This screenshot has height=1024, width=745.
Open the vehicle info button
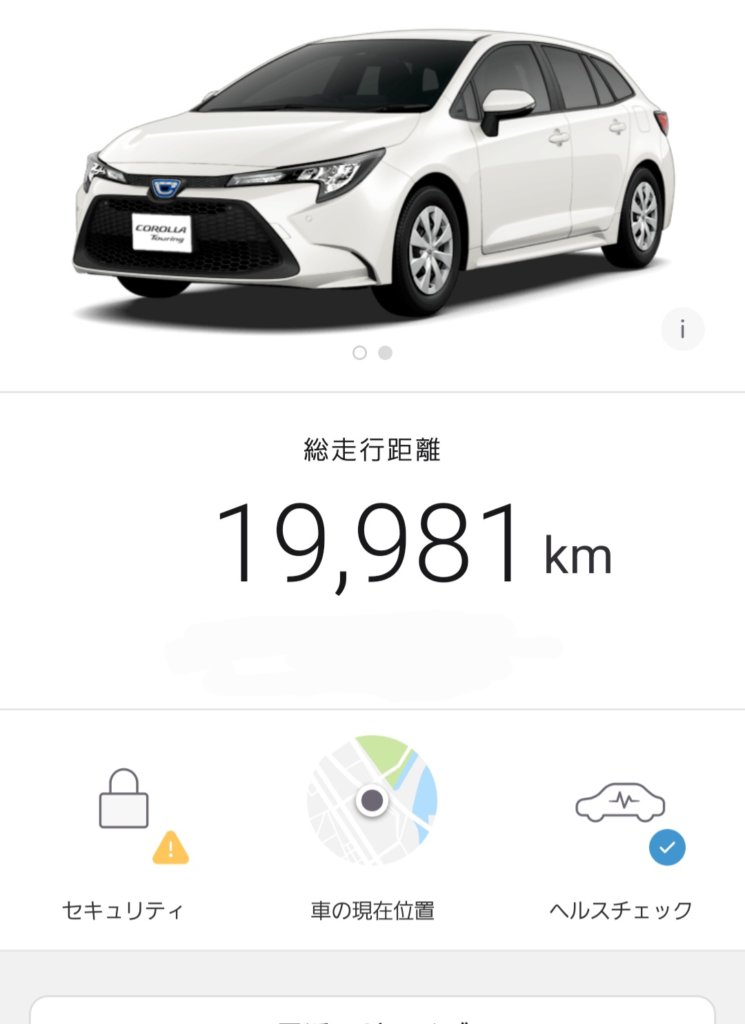click(x=683, y=329)
